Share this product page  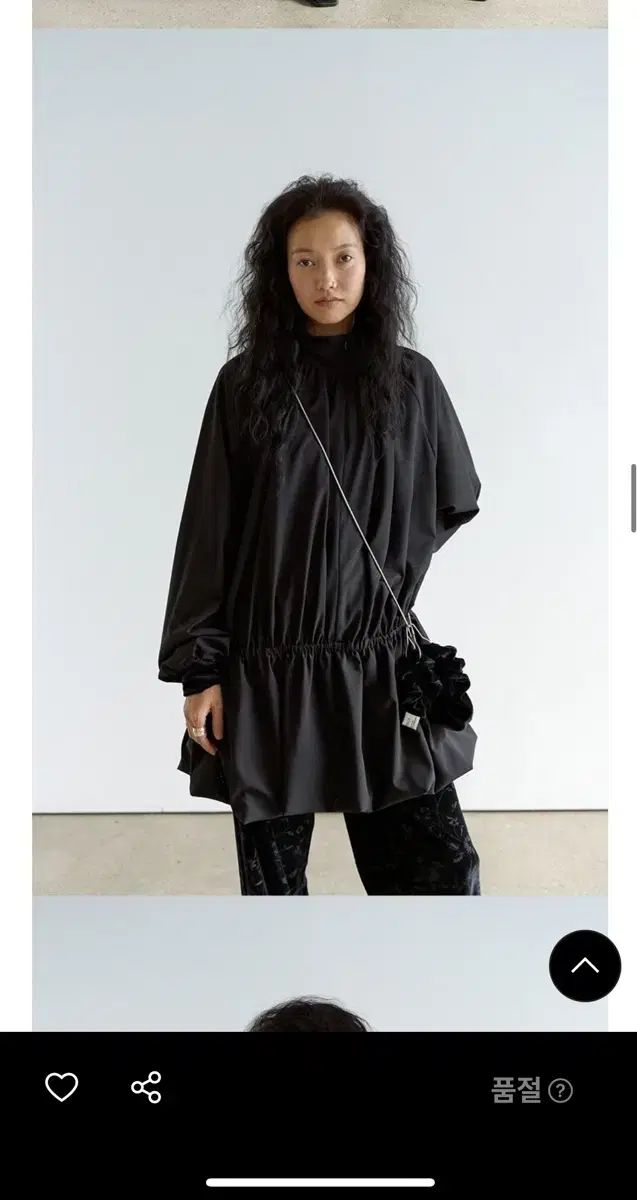tap(146, 1087)
